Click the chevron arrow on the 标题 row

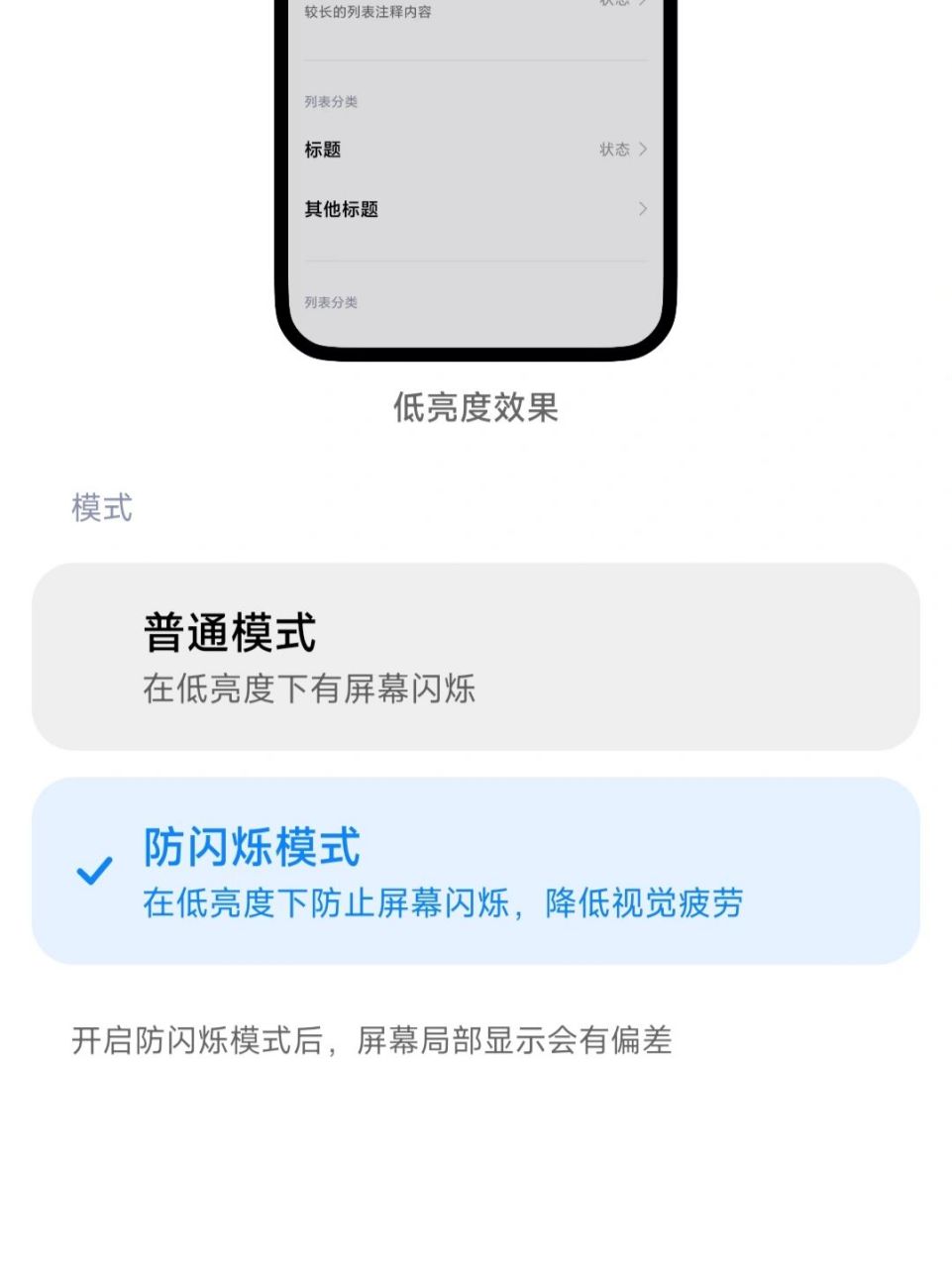(x=643, y=150)
